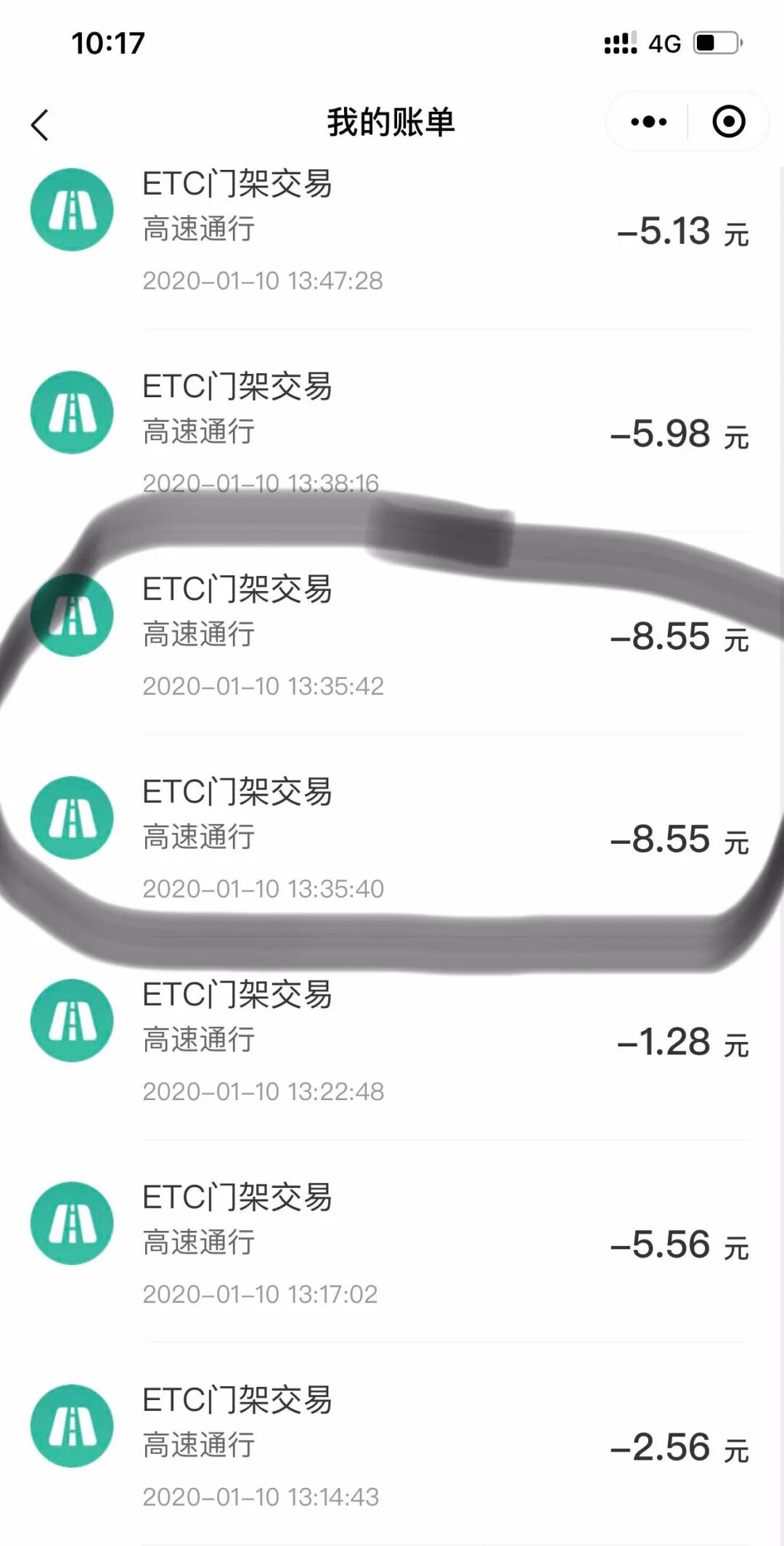Open the mini program more options menu

648,121
